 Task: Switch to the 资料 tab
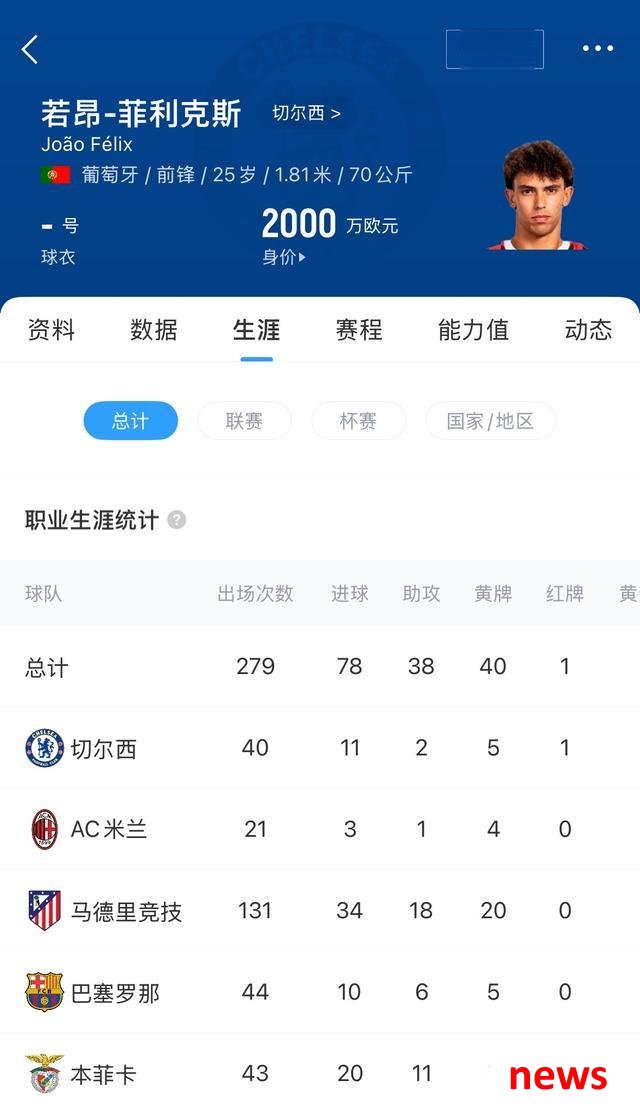pyautogui.click(x=51, y=330)
